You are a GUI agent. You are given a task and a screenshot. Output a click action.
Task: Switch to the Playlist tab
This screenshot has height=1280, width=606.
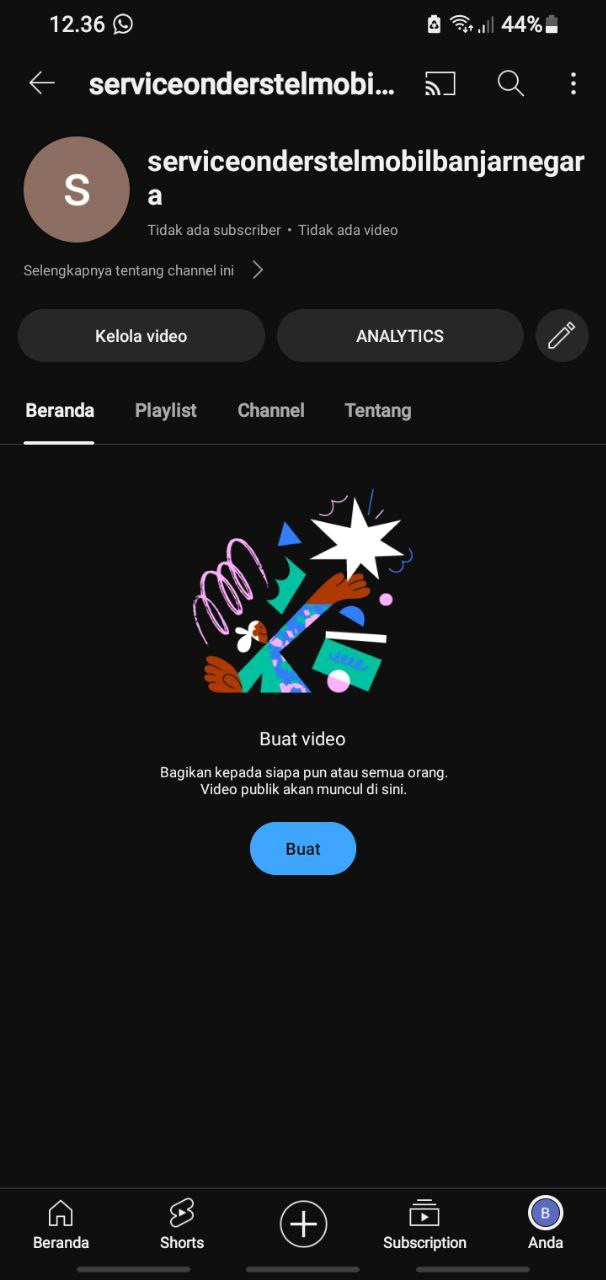[166, 410]
